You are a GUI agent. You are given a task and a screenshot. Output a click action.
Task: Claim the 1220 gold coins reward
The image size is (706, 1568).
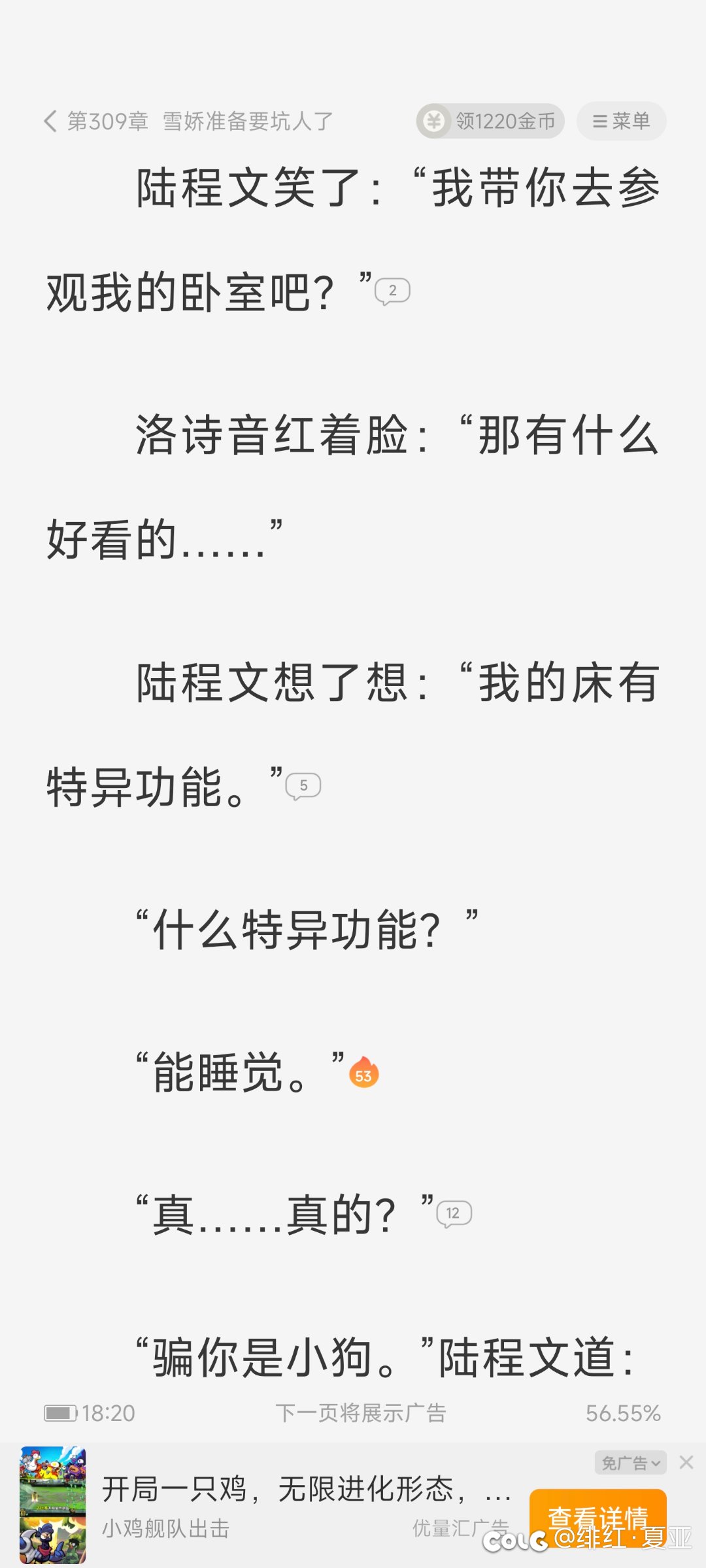[490, 122]
